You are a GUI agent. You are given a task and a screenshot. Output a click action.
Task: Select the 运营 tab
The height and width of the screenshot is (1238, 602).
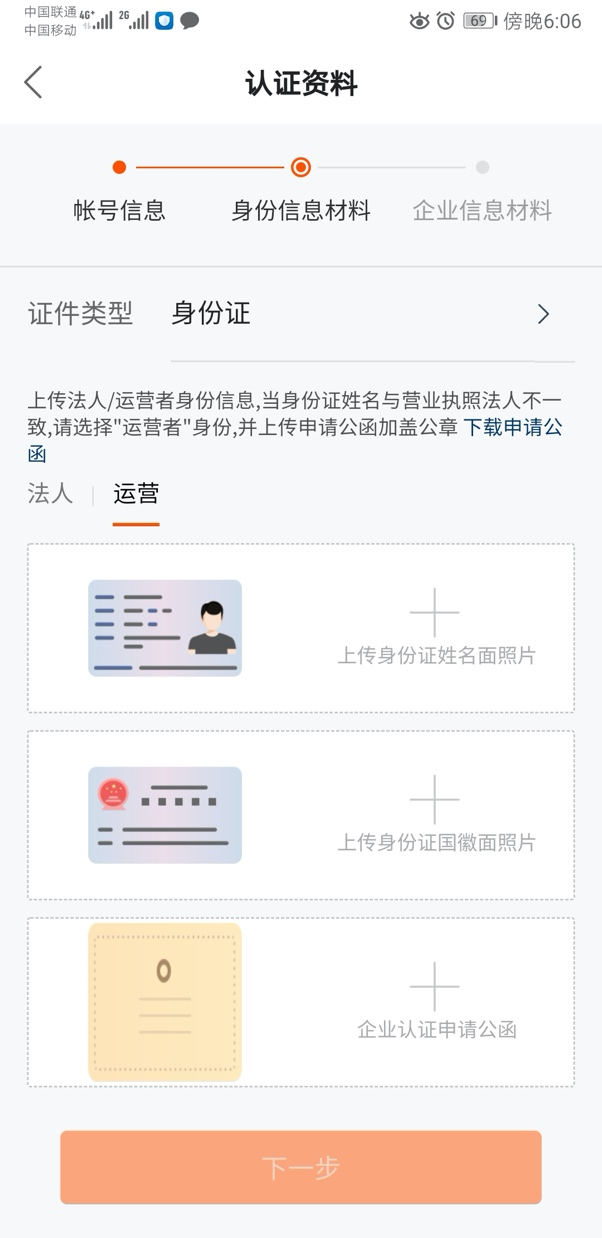pos(136,494)
